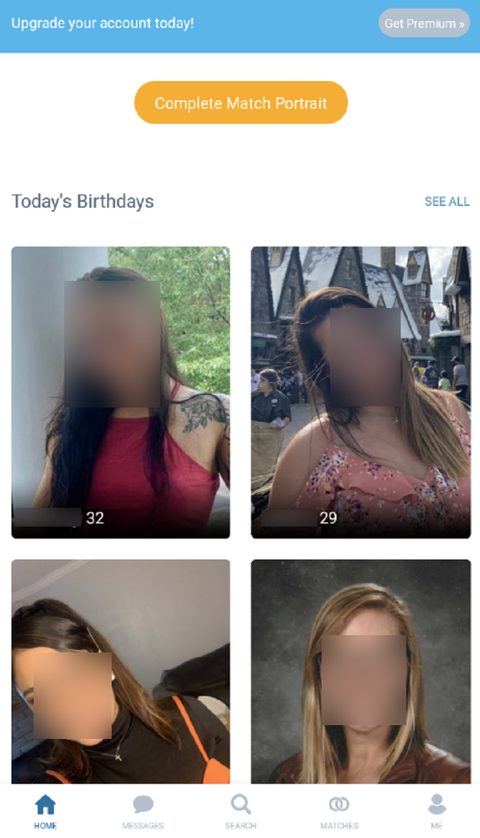
Task: Open the profile card aged 32
Action: coord(121,392)
